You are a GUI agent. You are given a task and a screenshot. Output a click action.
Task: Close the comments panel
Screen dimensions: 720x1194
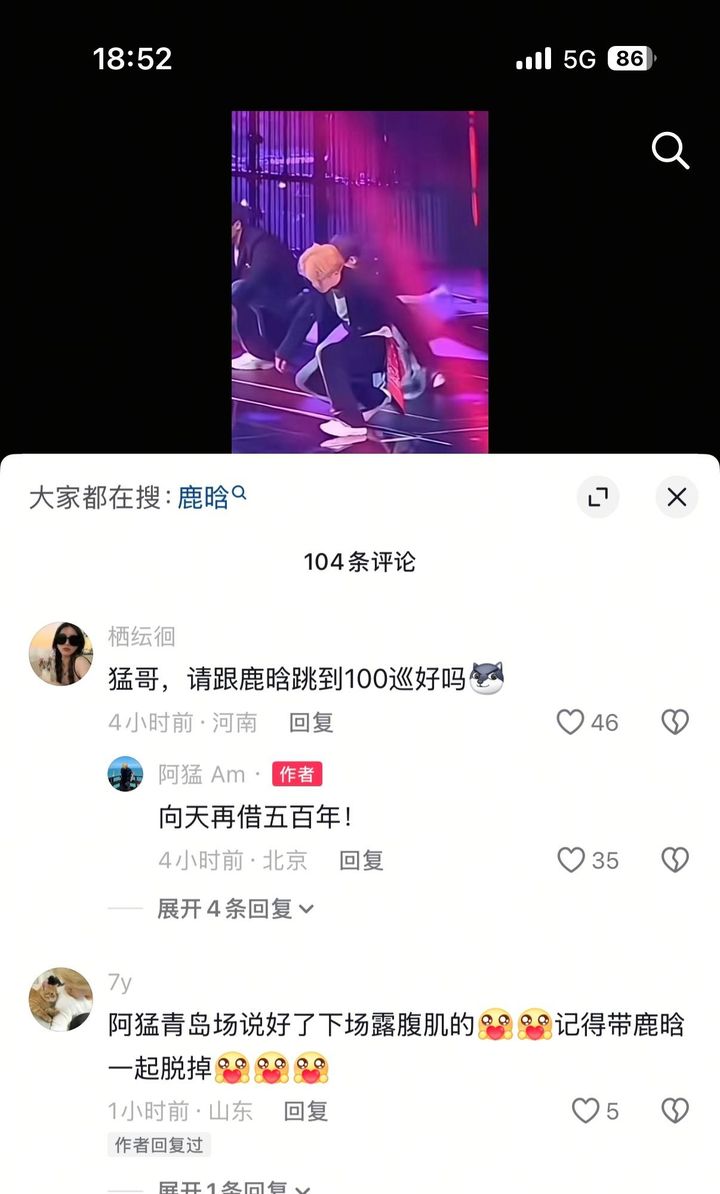click(677, 497)
